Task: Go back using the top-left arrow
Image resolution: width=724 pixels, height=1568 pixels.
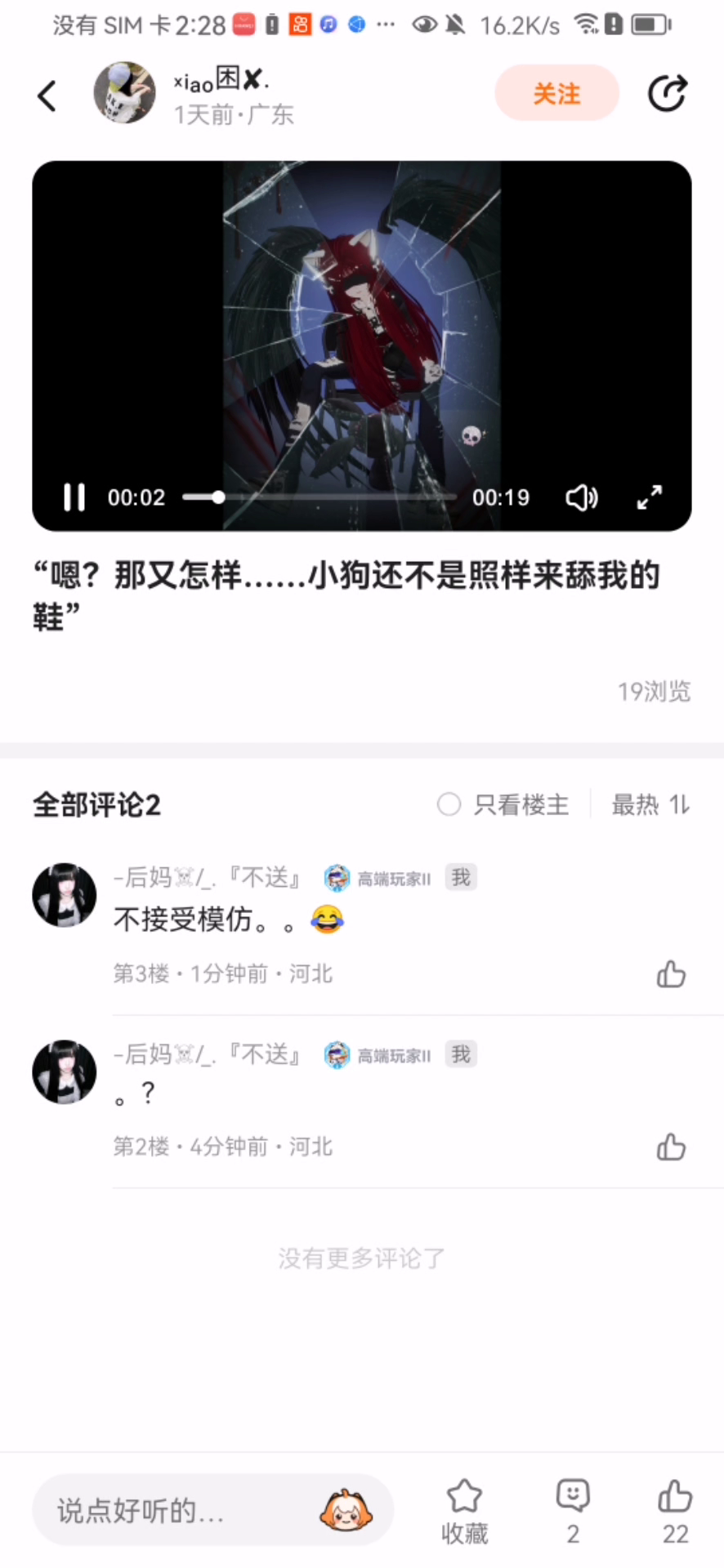Action: pyautogui.click(x=47, y=96)
